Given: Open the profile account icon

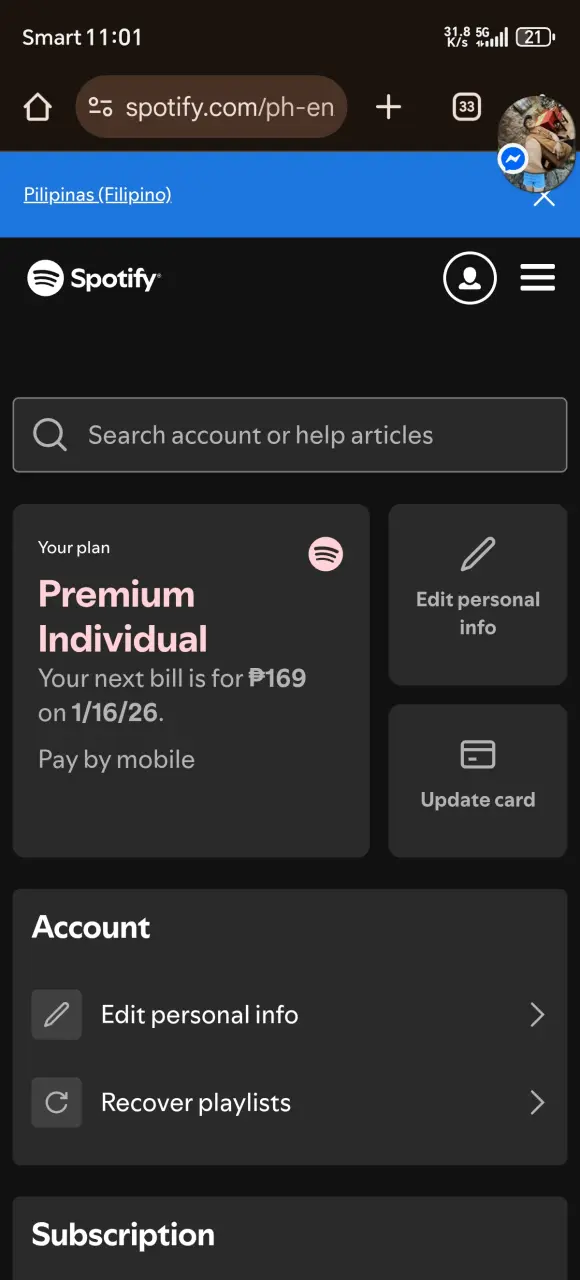Looking at the screenshot, I should 470,277.
